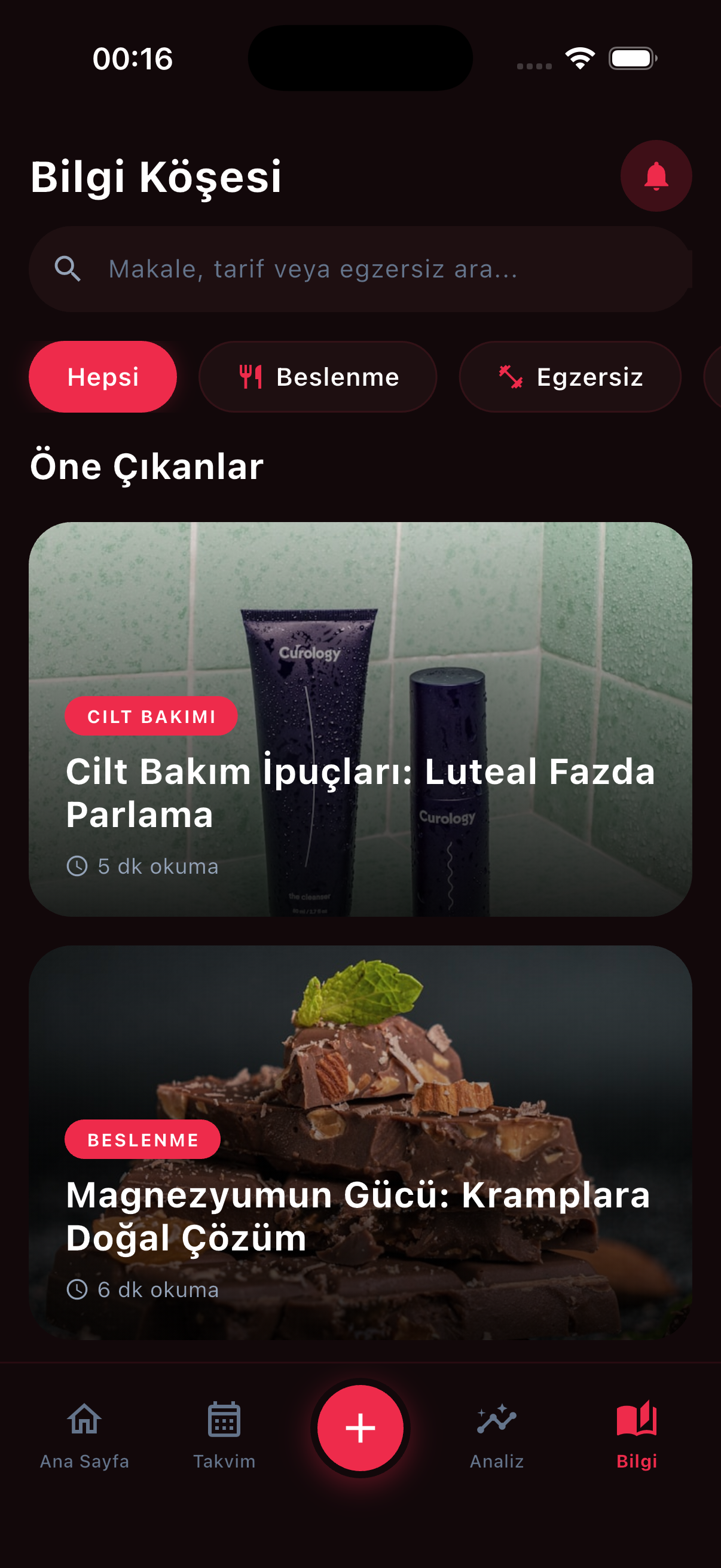Enable the Hepsi filter chip
The width and height of the screenshot is (721, 1568).
tap(102, 376)
